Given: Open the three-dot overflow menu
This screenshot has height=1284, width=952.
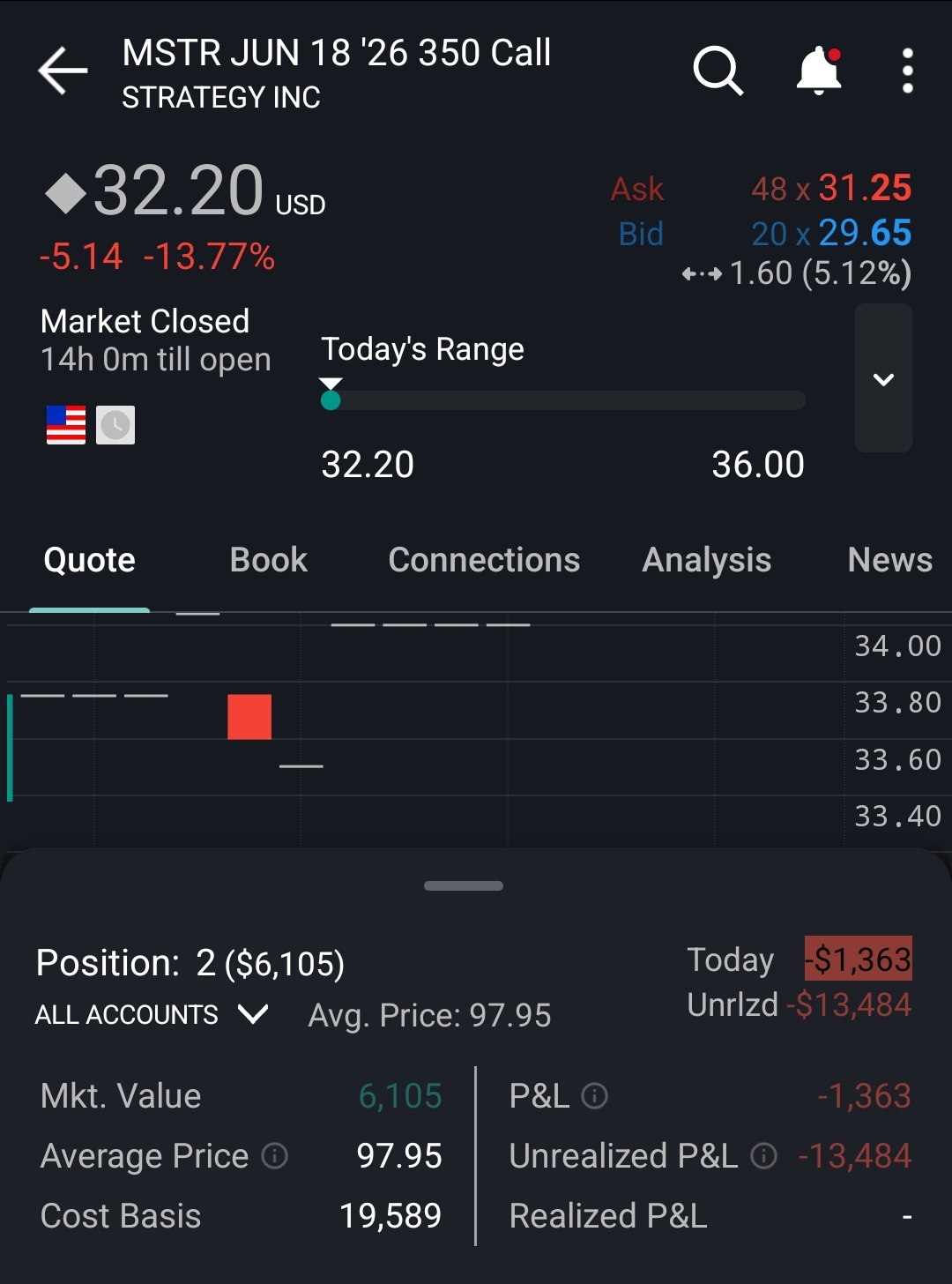Looking at the screenshot, I should (x=907, y=71).
